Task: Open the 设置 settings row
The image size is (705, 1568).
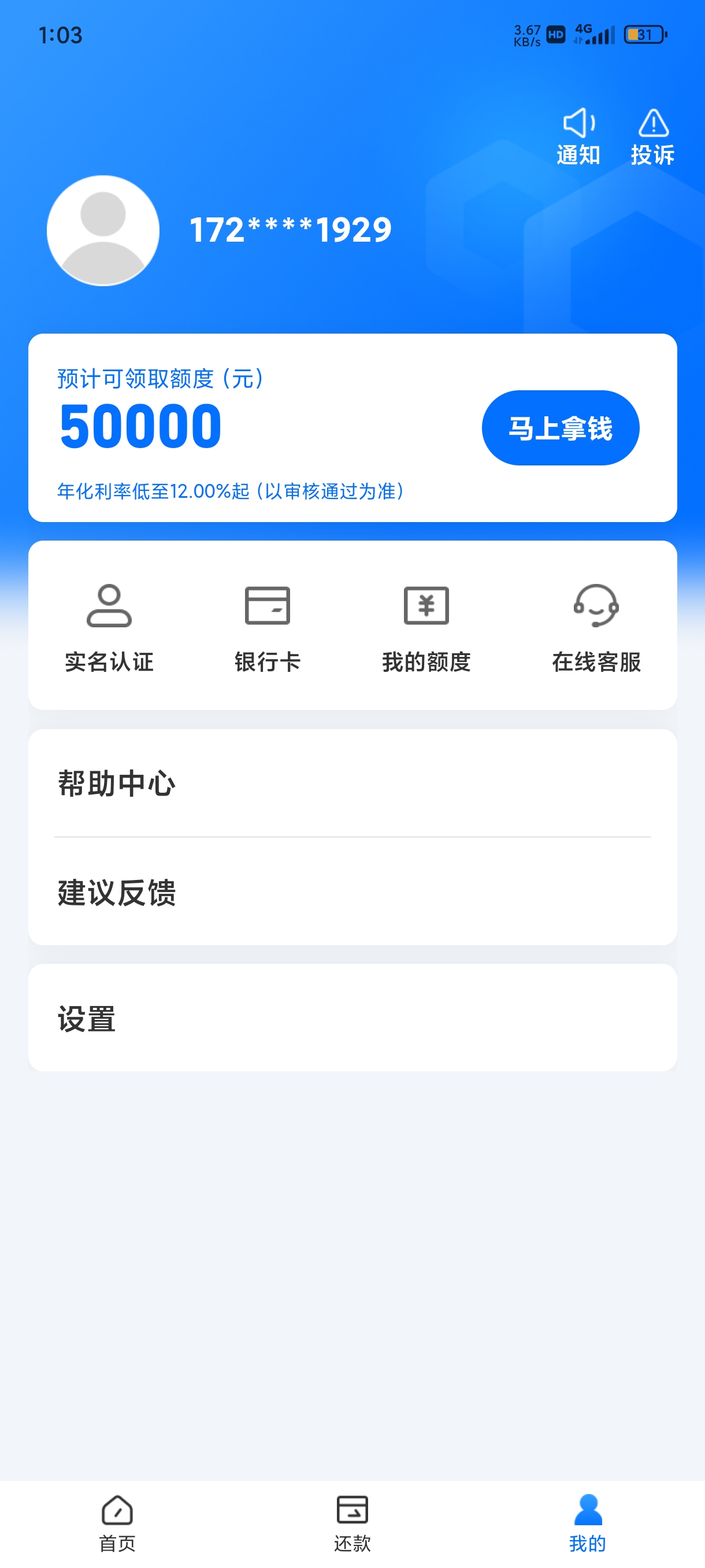Action: (x=353, y=1018)
